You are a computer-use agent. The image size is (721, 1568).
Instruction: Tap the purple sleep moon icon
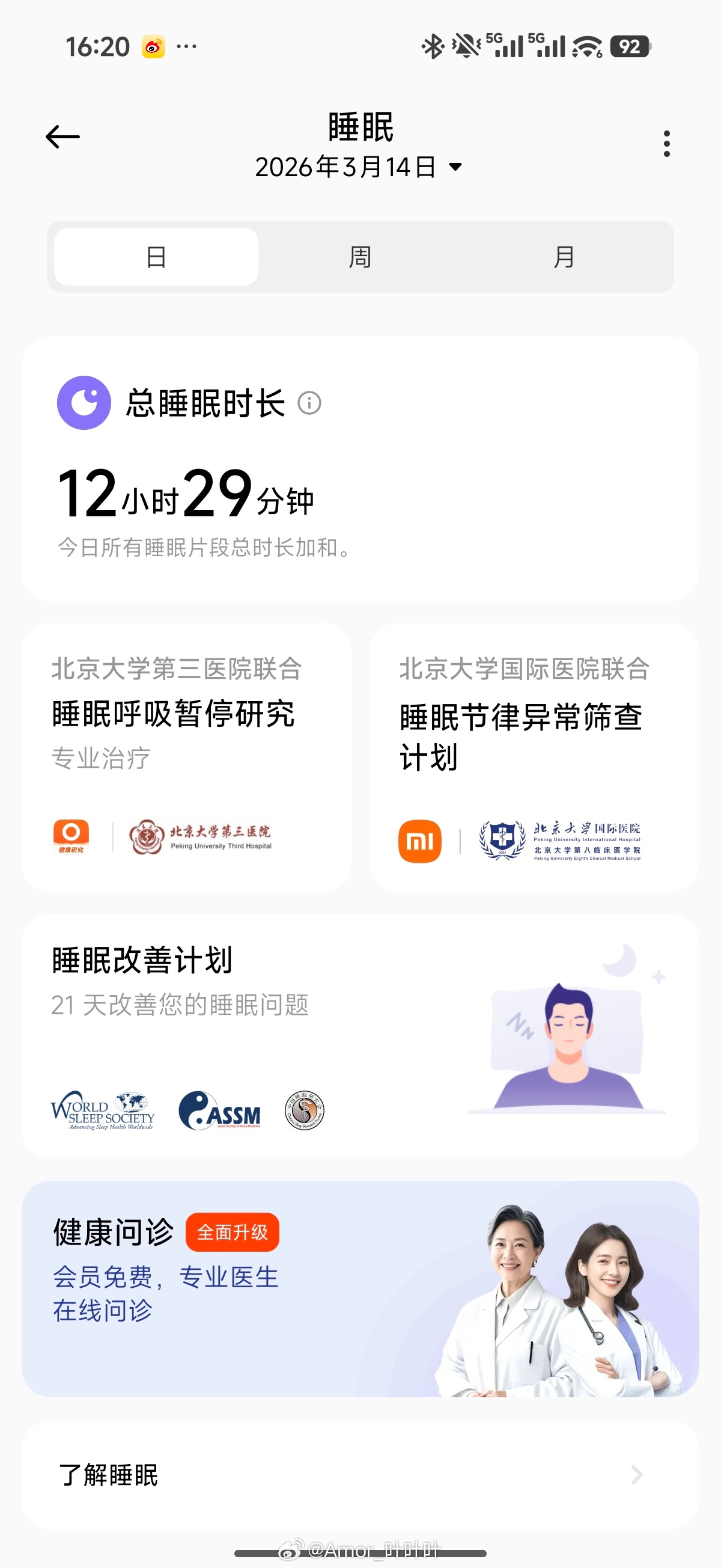click(x=84, y=403)
